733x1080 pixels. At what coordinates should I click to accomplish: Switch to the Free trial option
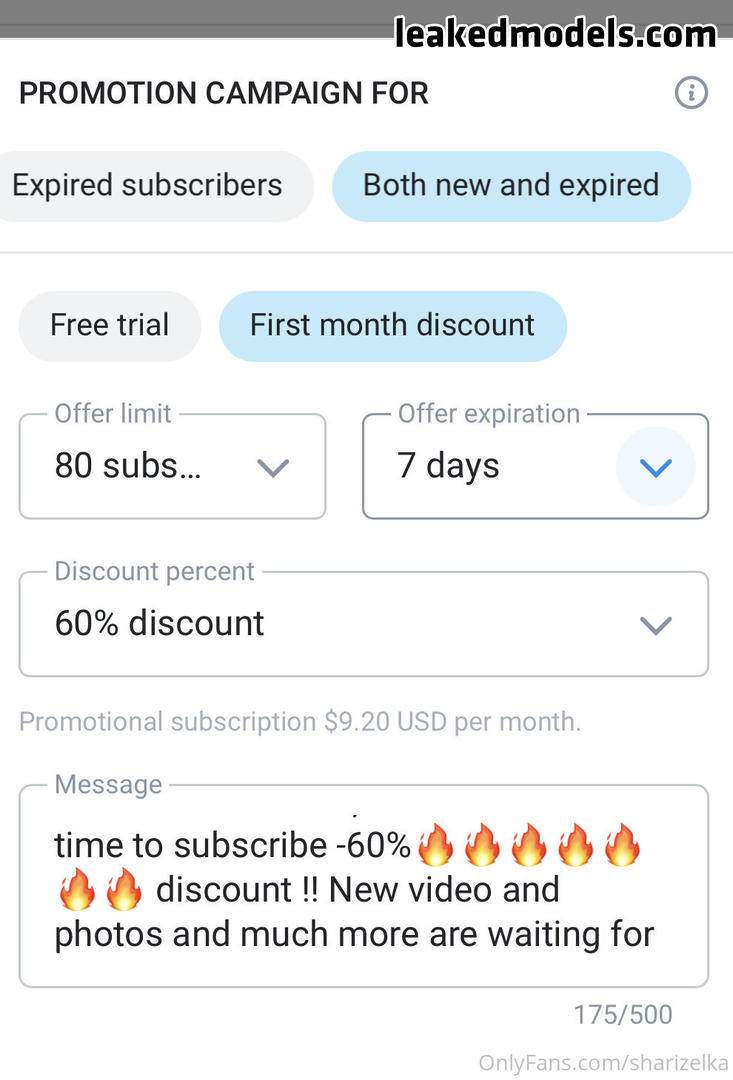(110, 326)
